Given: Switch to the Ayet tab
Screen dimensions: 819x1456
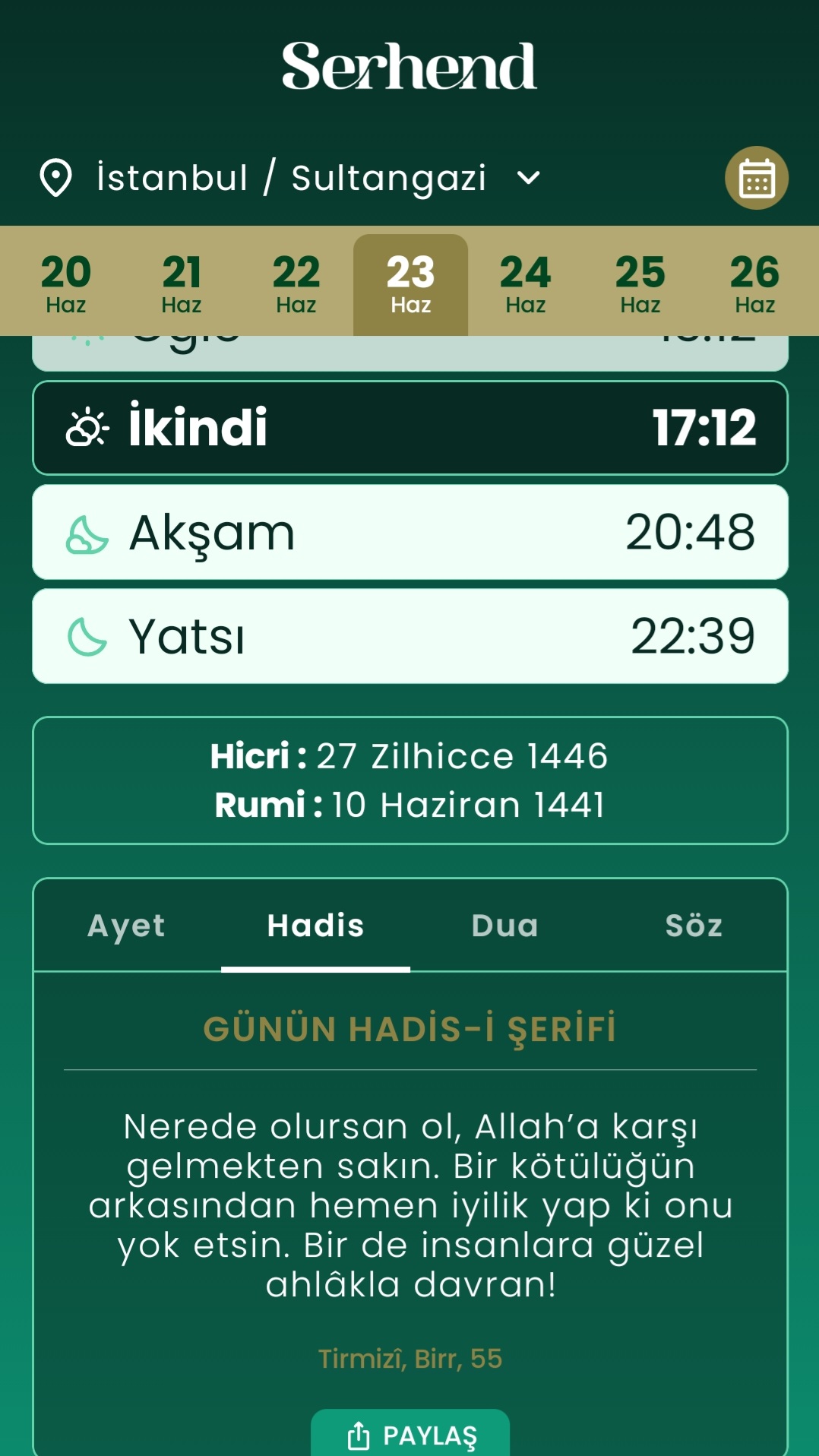Looking at the screenshot, I should [127, 926].
